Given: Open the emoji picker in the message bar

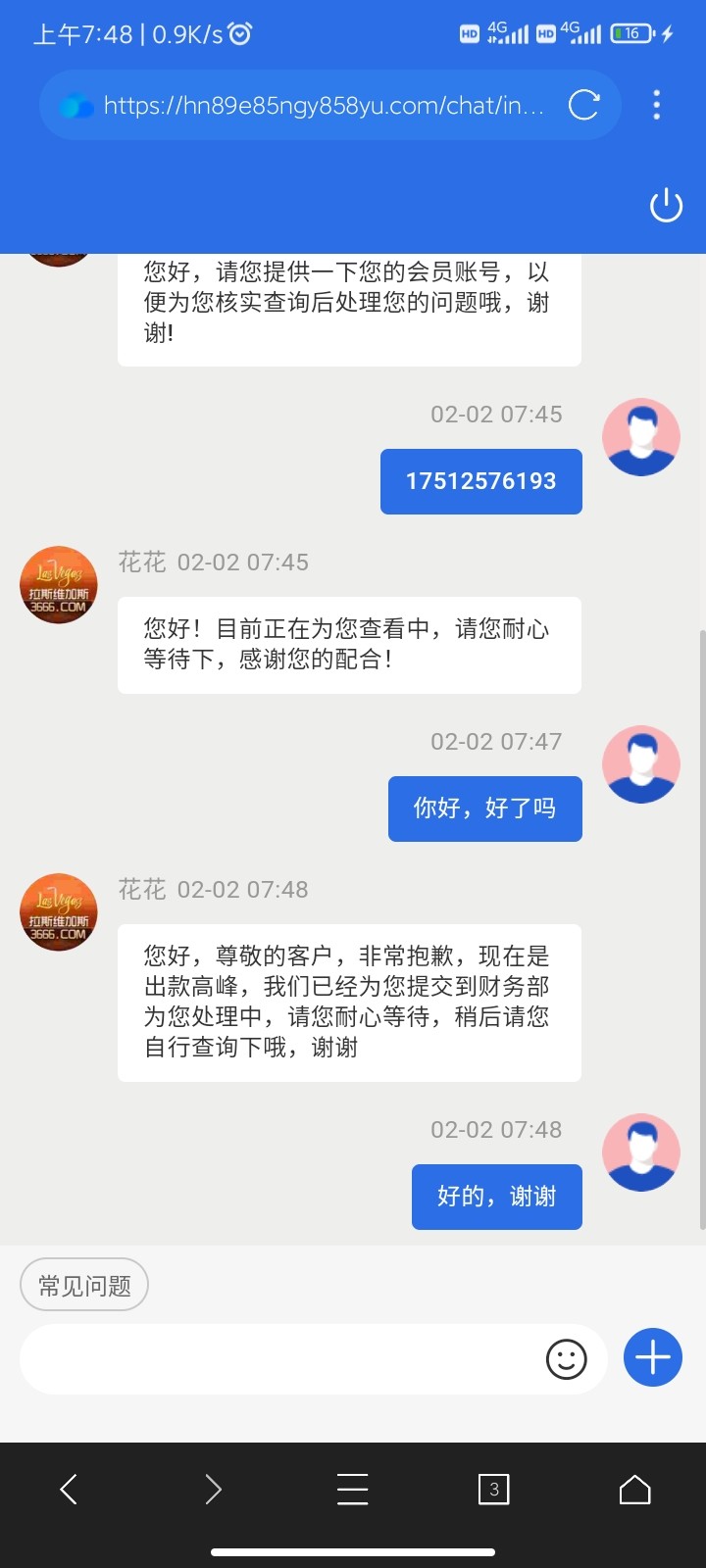Looking at the screenshot, I should point(567,1359).
